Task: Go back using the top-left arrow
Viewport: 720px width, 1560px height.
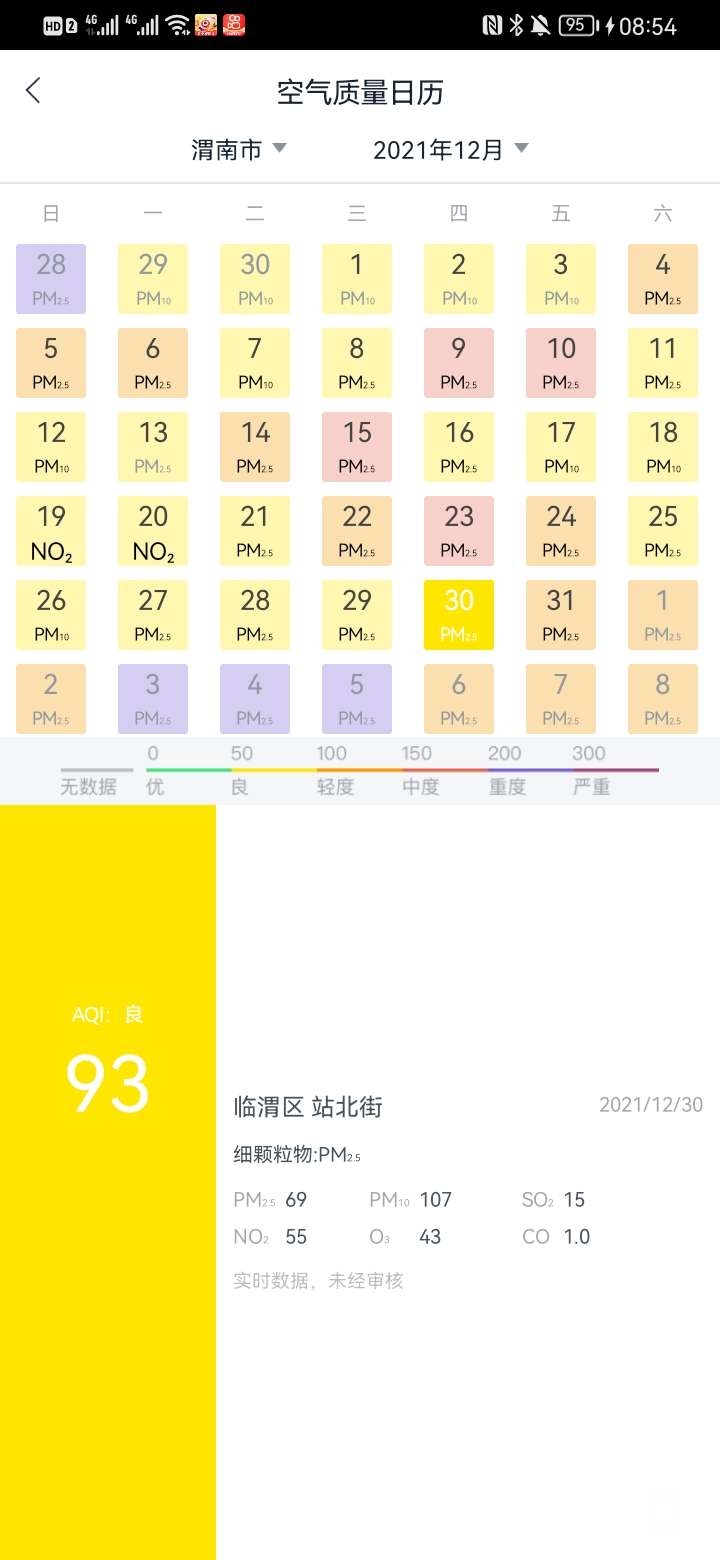Action: pos(33,91)
